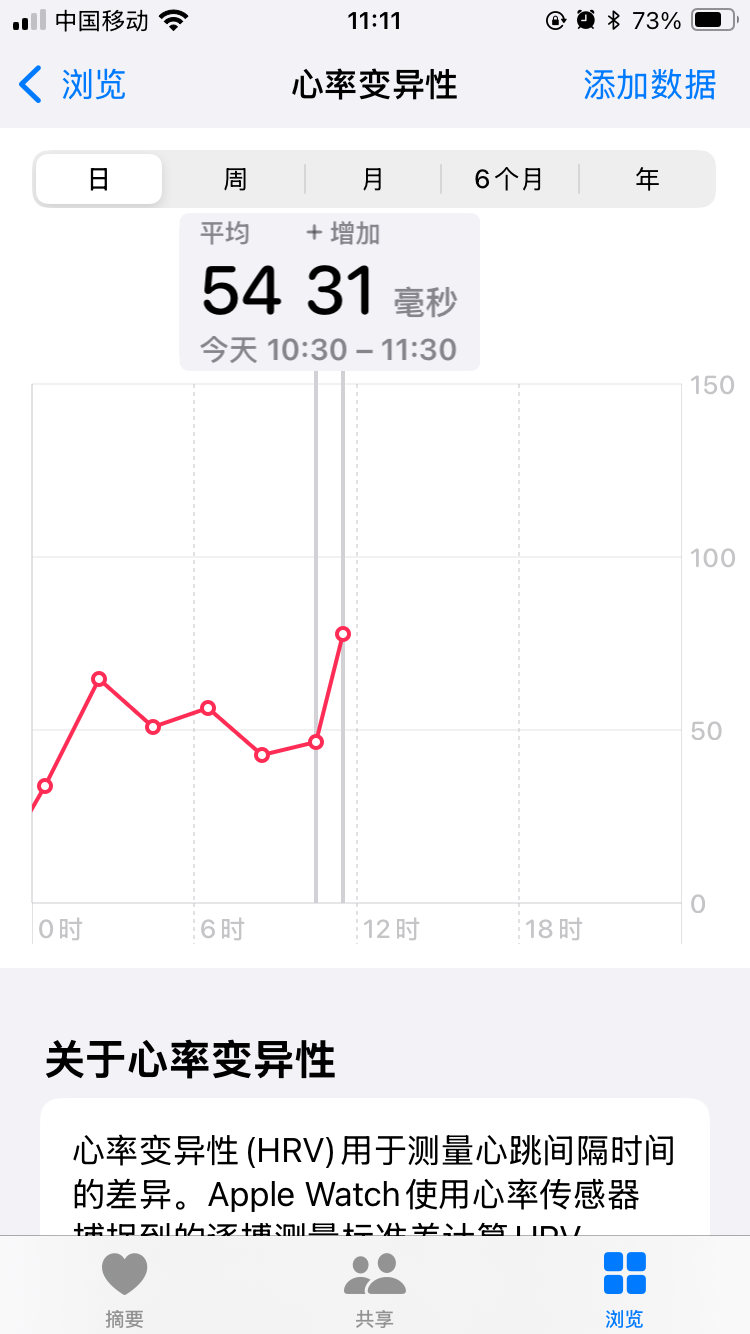This screenshot has height=1334, width=750.
Task: Show the 6个月 range
Action: [509, 179]
